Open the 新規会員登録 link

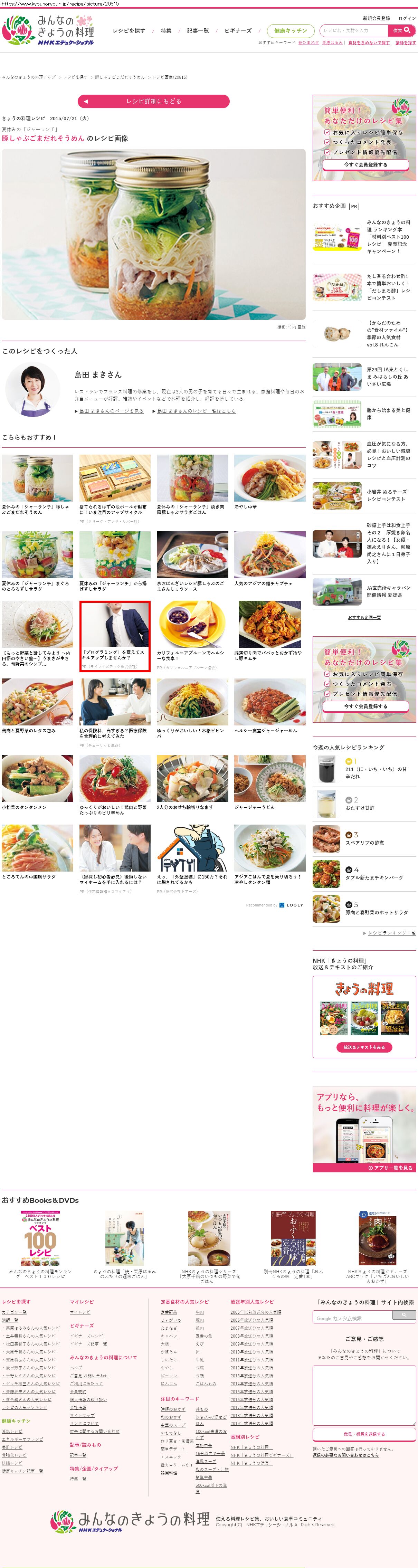coord(376,18)
